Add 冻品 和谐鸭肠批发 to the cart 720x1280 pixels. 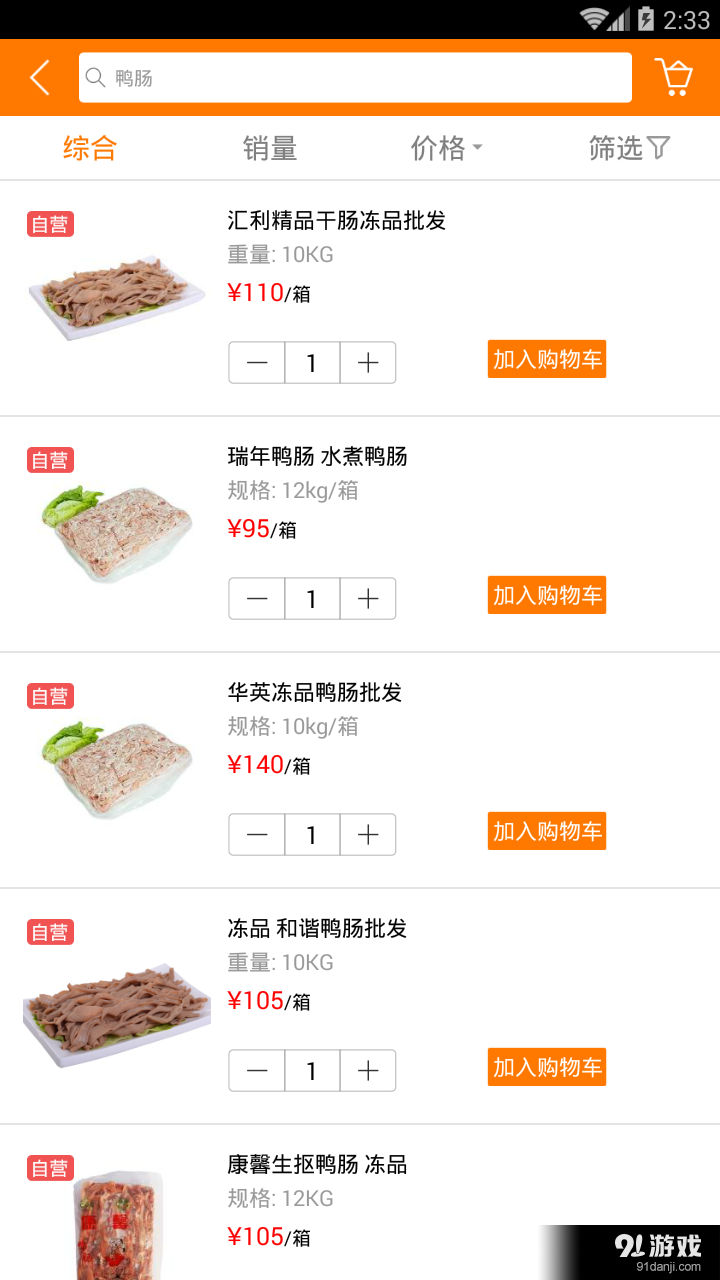click(546, 1067)
